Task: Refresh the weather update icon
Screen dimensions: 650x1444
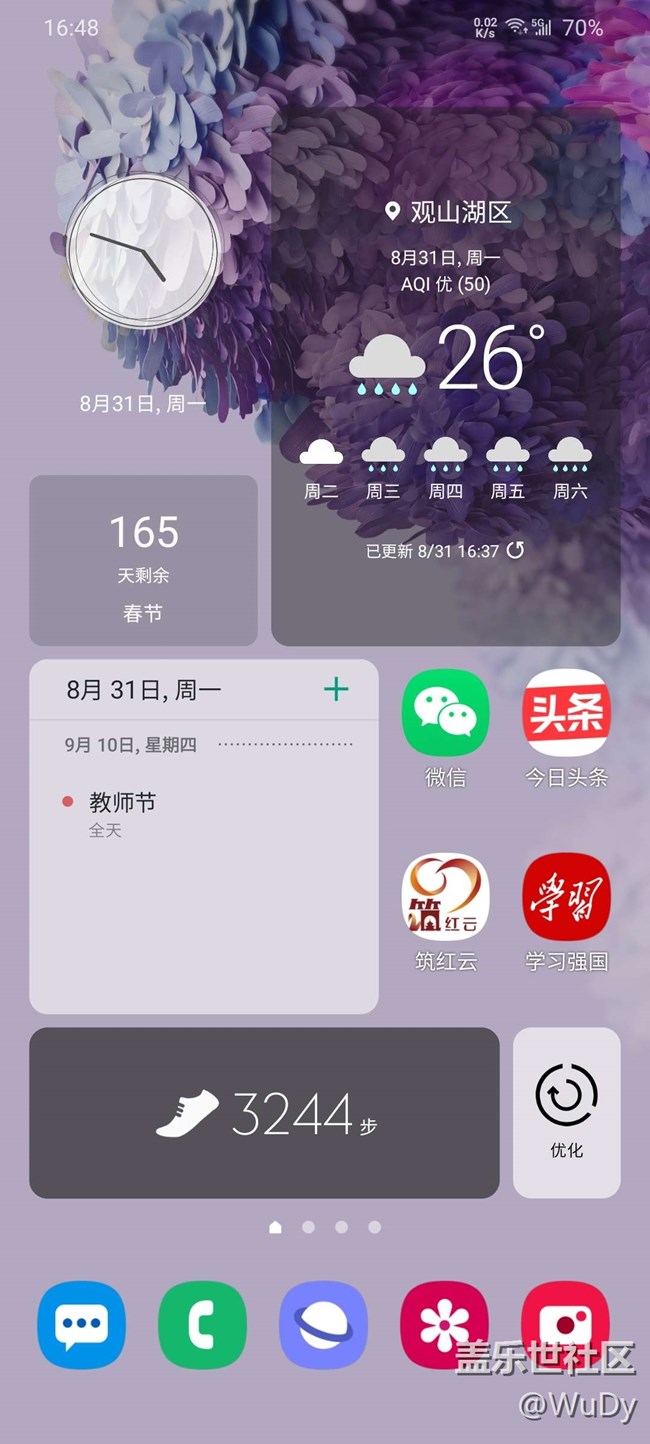Action: pyautogui.click(x=516, y=550)
